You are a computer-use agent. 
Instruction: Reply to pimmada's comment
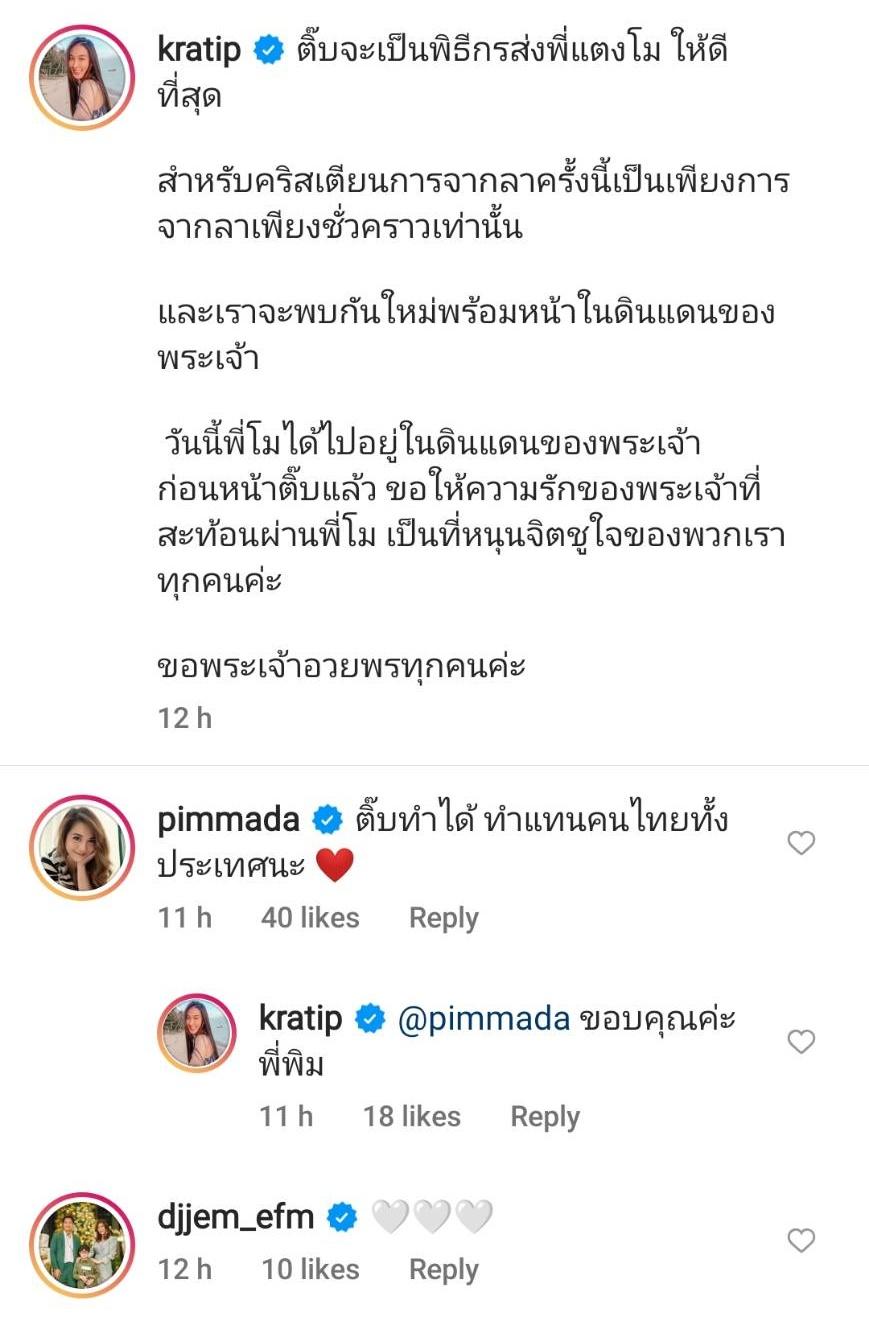[443, 918]
